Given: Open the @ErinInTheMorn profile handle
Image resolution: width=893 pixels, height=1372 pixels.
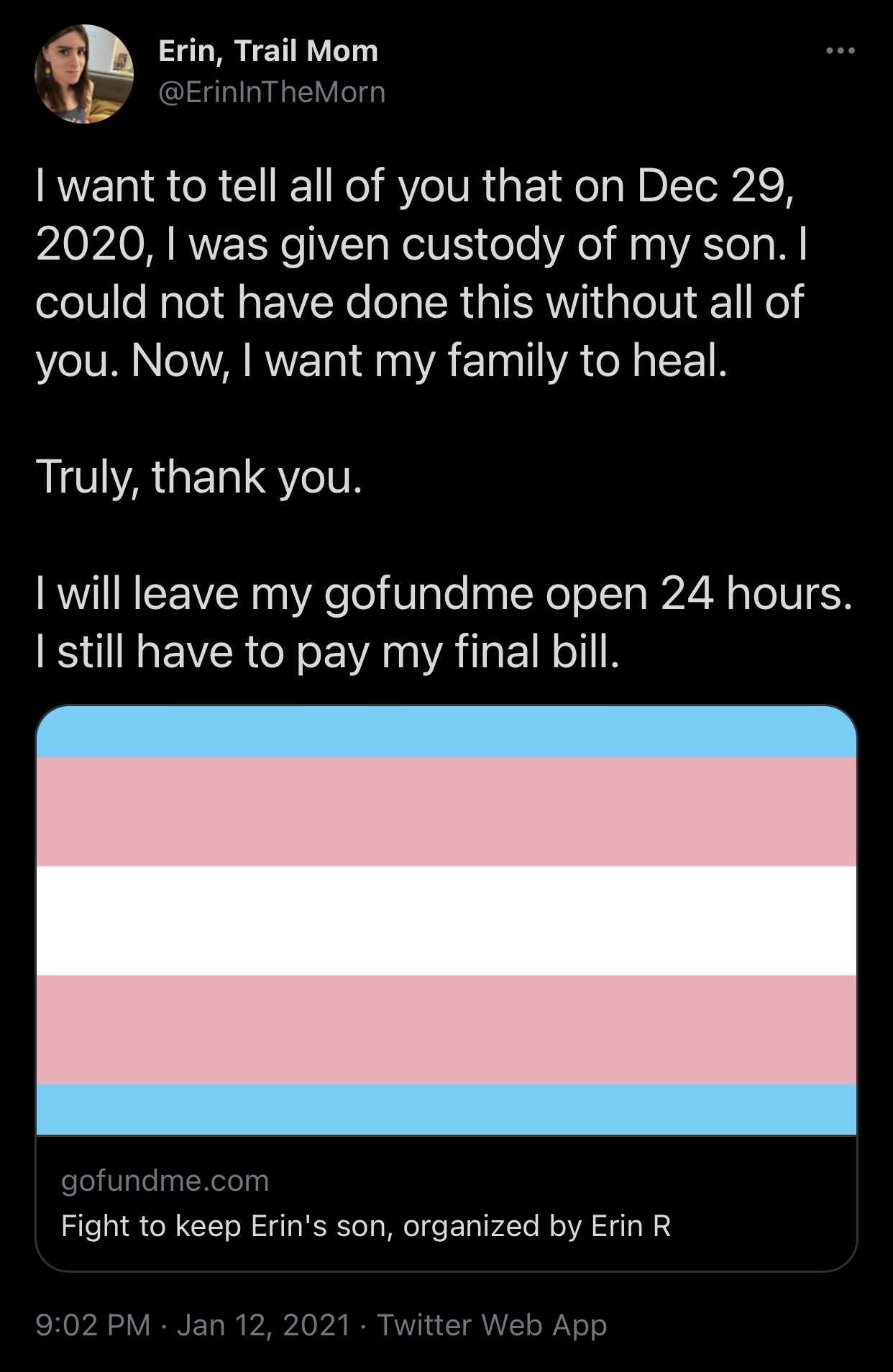Looking at the screenshot, I should click(x=272, y=92).
